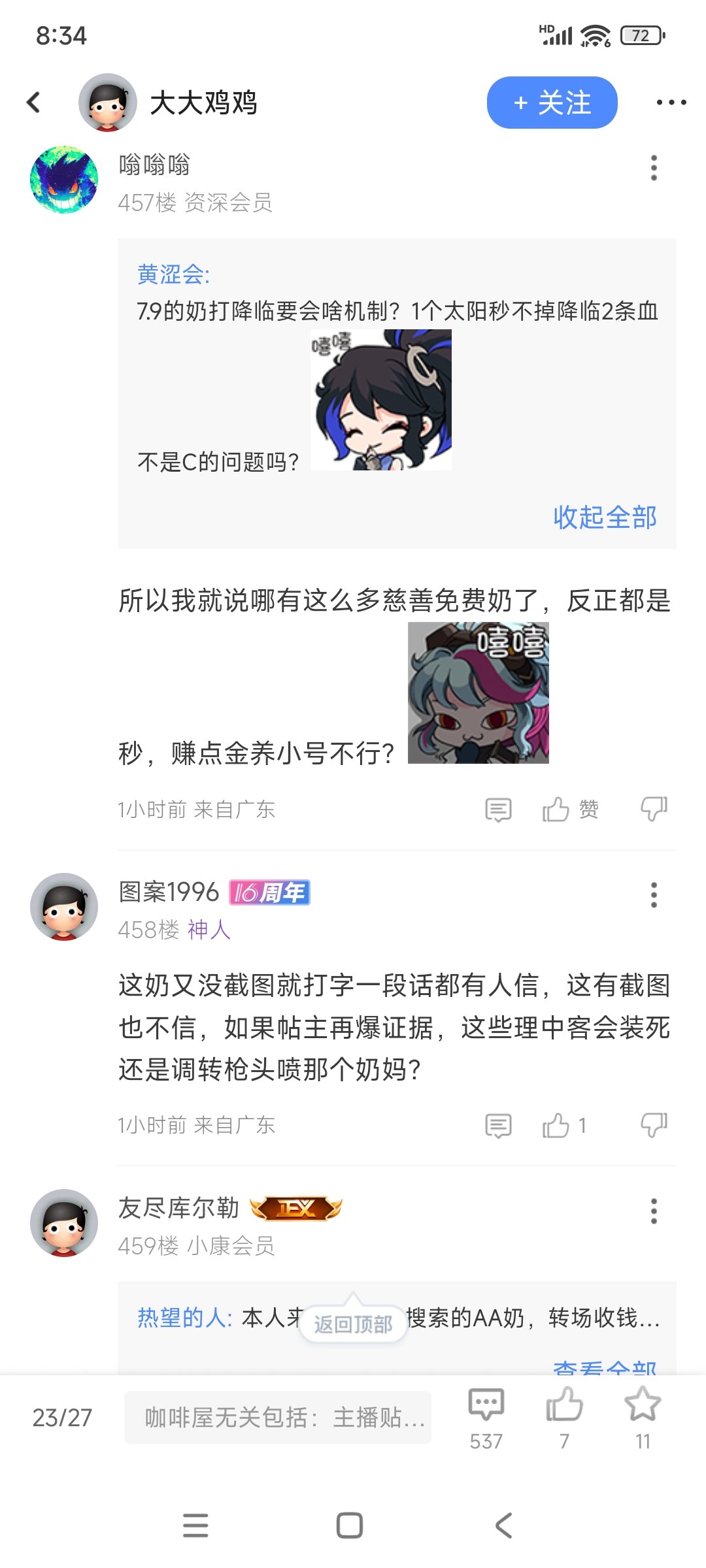Screen dimensions: 706x1568
Task: Like the thread showing 7 likes
Action: 564,1419
